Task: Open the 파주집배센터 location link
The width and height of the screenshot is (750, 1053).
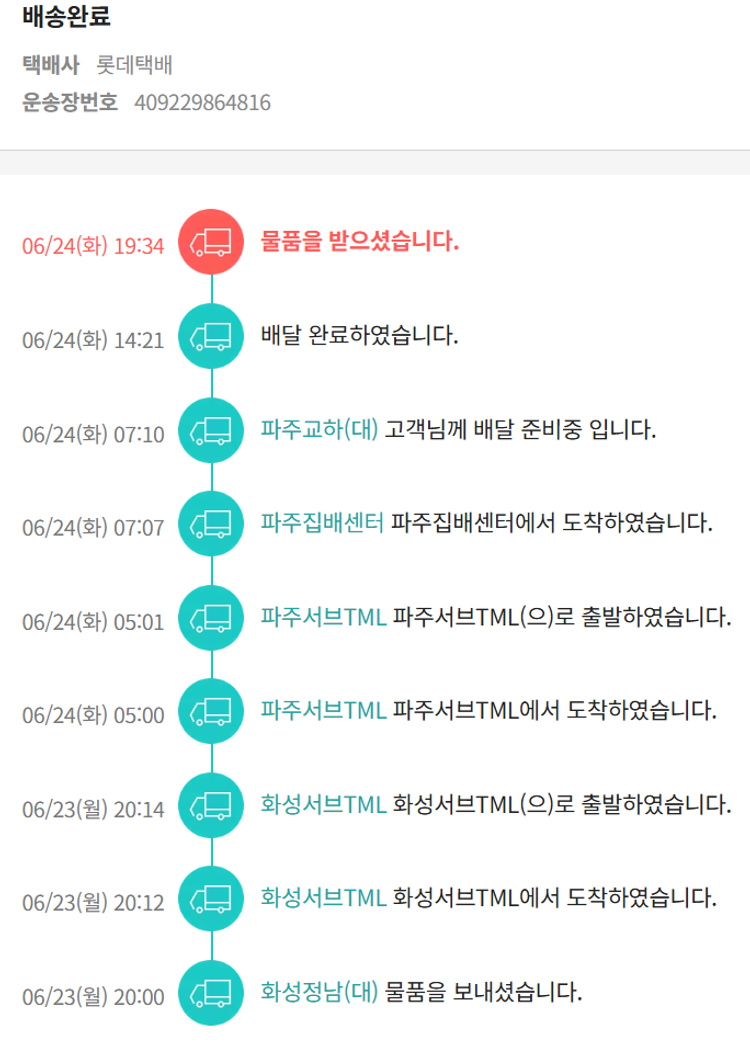Action: (x=322, y=523)
